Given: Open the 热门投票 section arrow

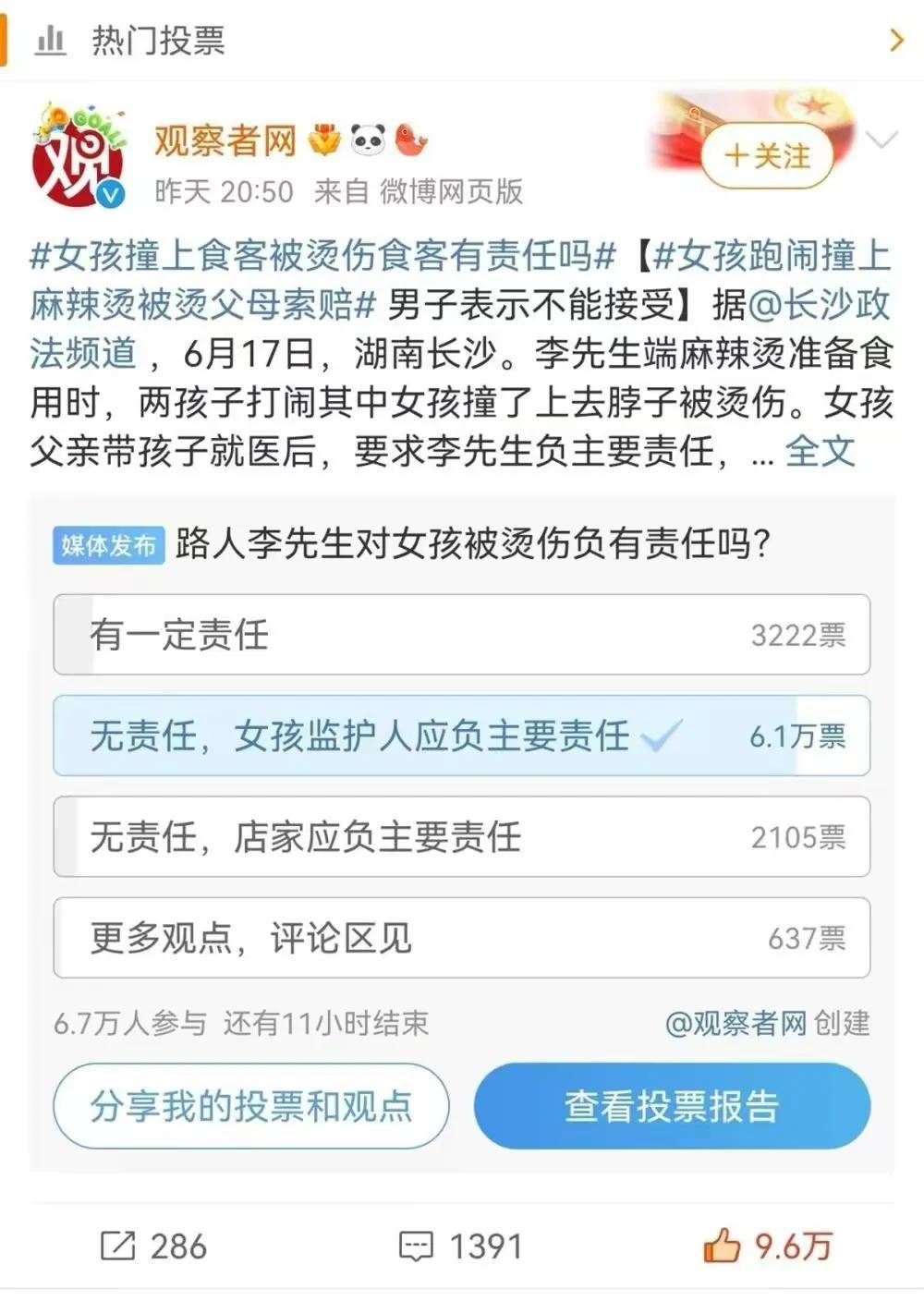Looking at the screenshot, I should [x=895, y=40].
